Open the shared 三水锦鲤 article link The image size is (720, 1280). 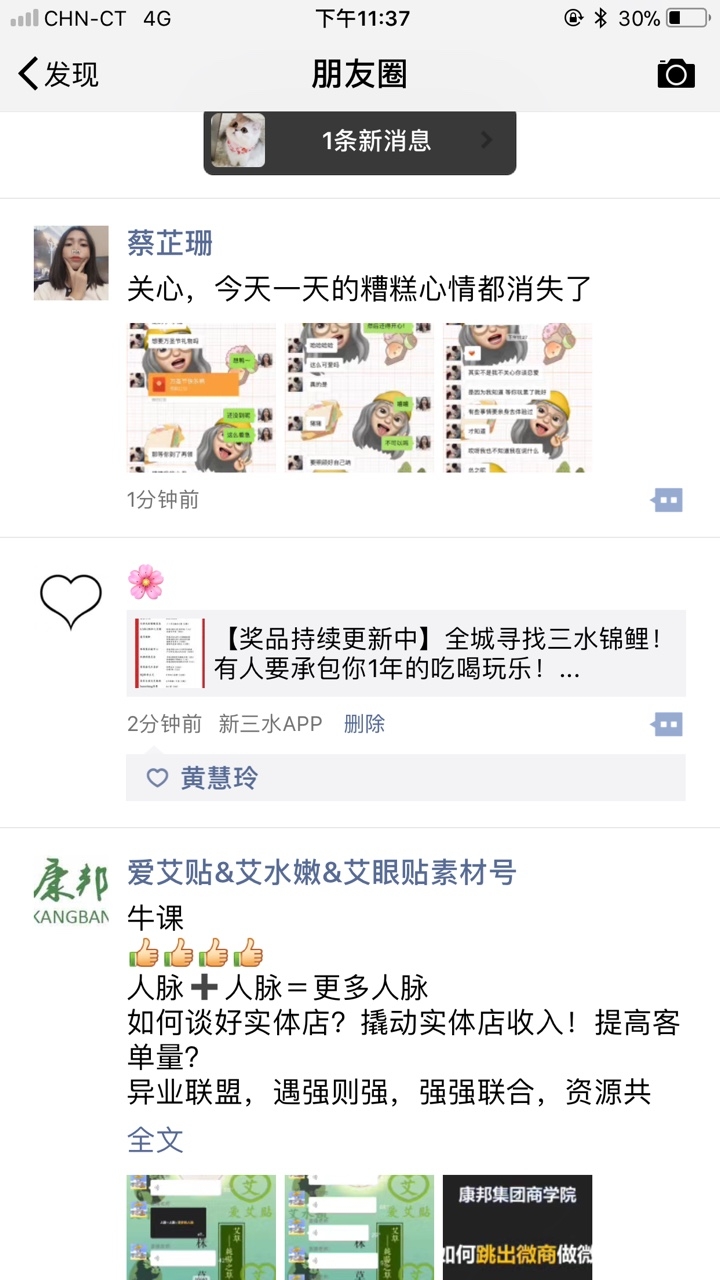(405, 653)
